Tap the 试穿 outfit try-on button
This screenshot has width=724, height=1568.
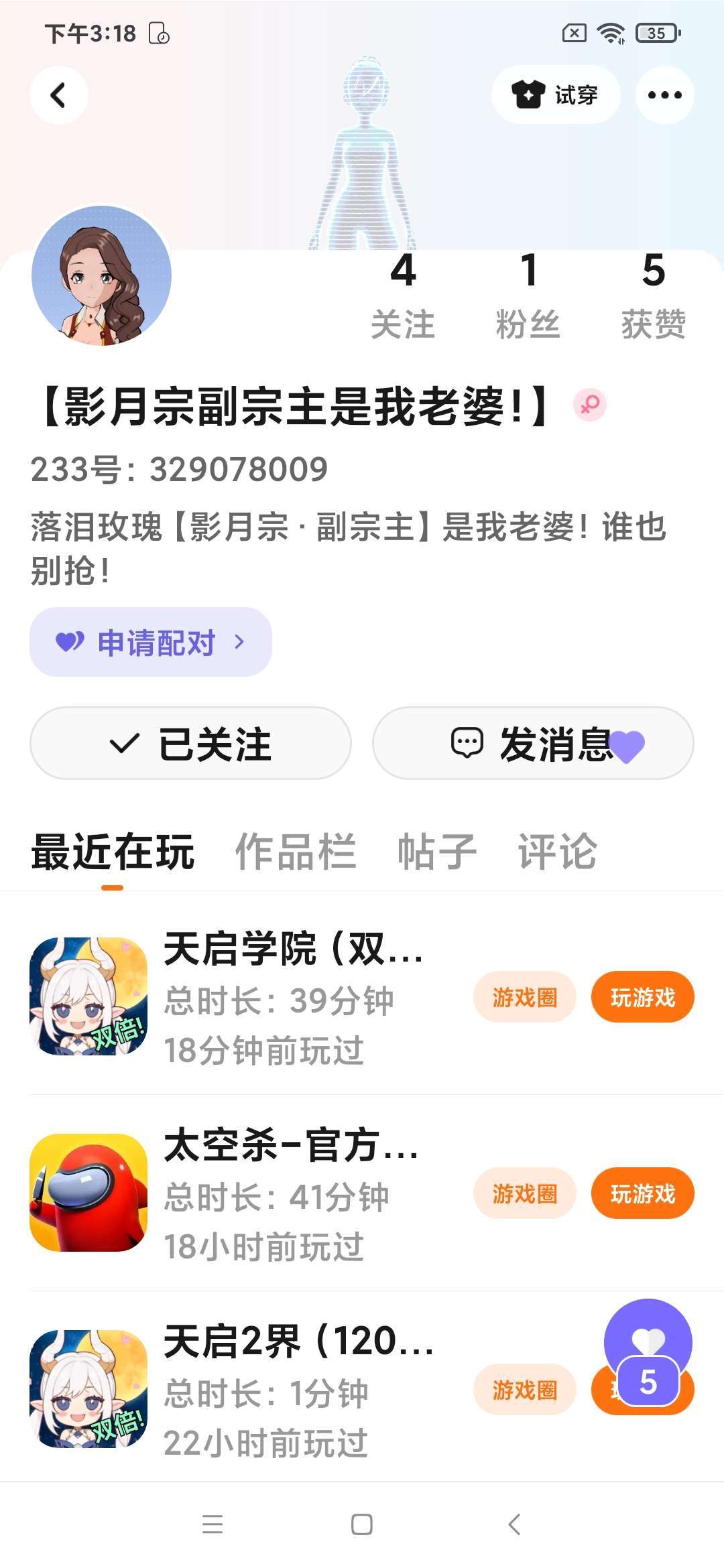[x=555, y=95]
